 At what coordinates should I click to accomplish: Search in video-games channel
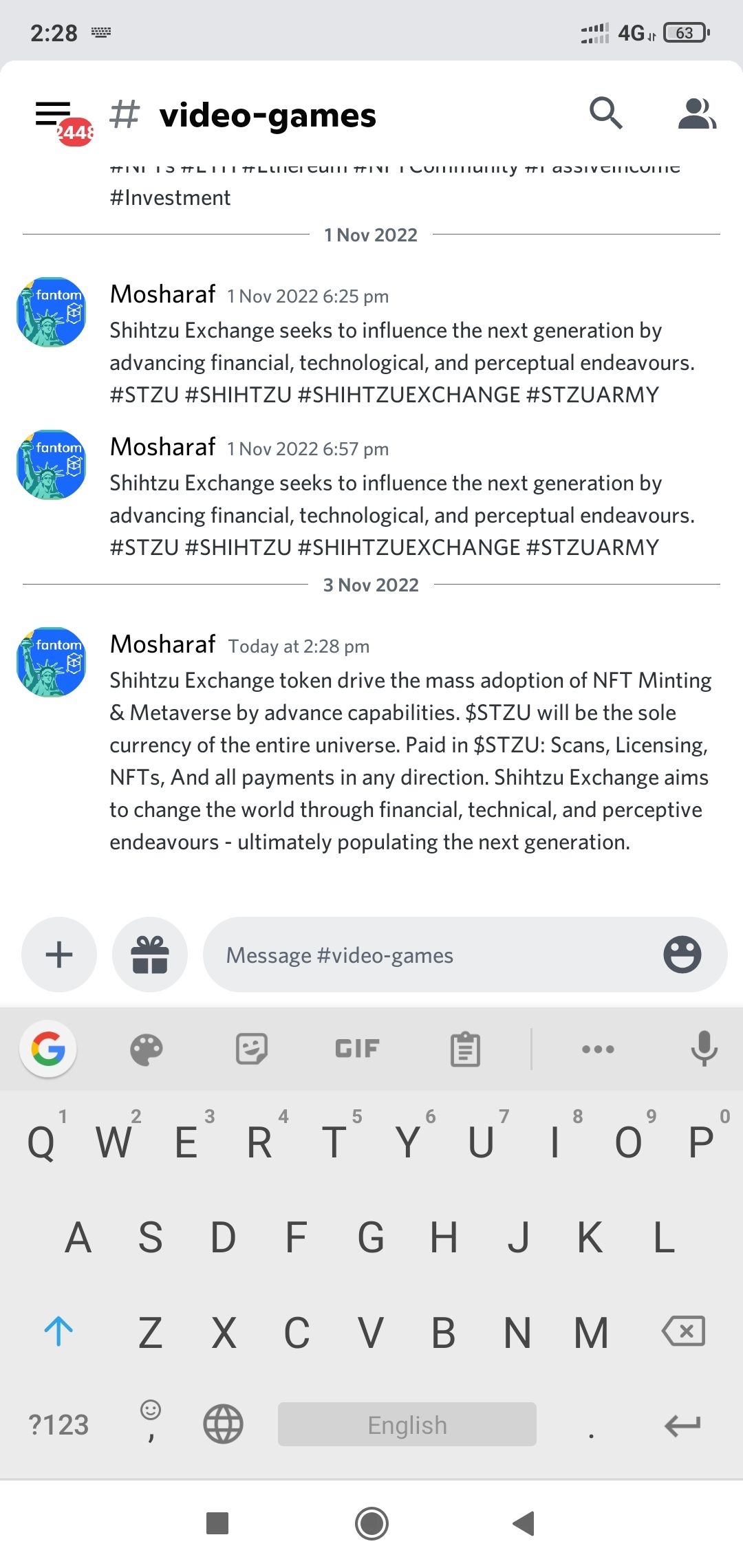tap(605, 113)
